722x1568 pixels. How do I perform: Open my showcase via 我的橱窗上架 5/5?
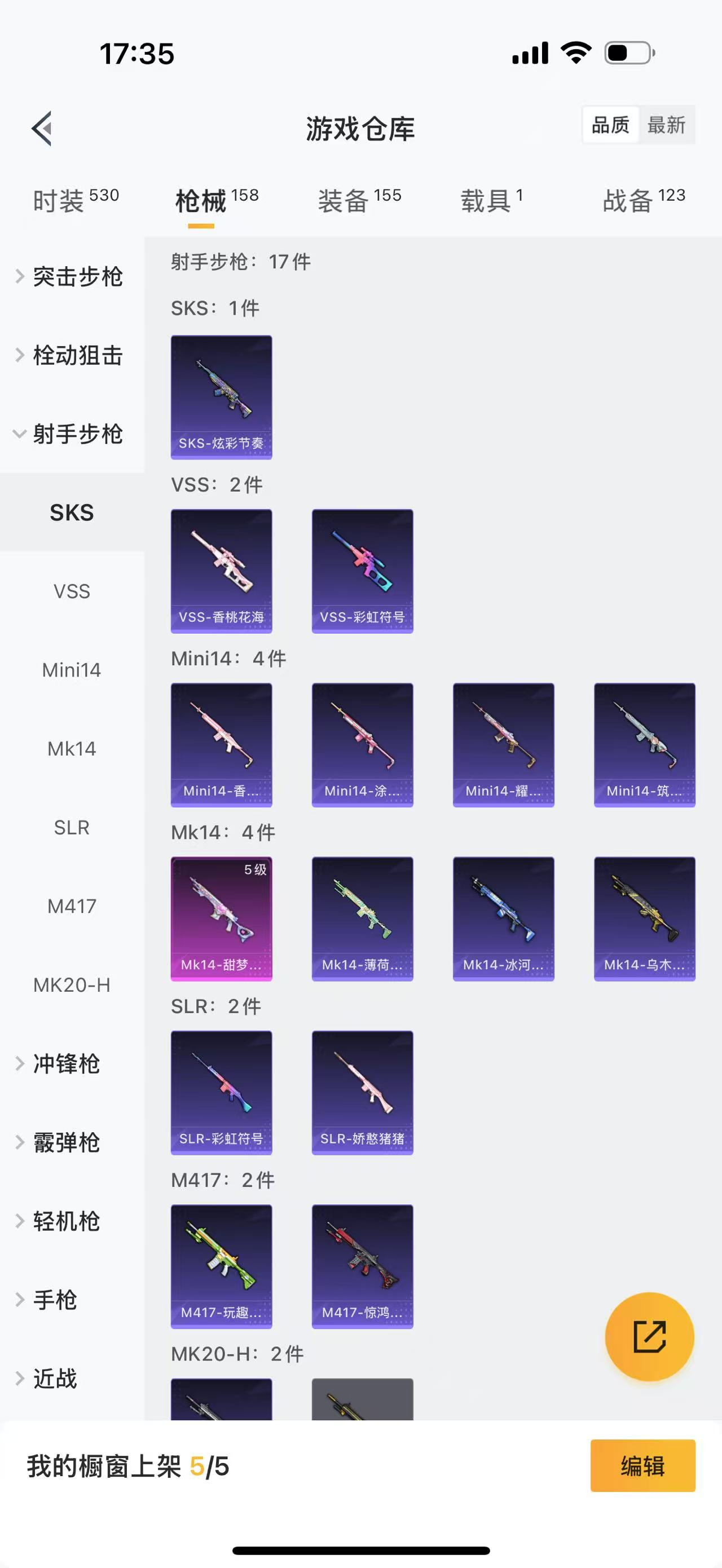tap(128, 1467)
